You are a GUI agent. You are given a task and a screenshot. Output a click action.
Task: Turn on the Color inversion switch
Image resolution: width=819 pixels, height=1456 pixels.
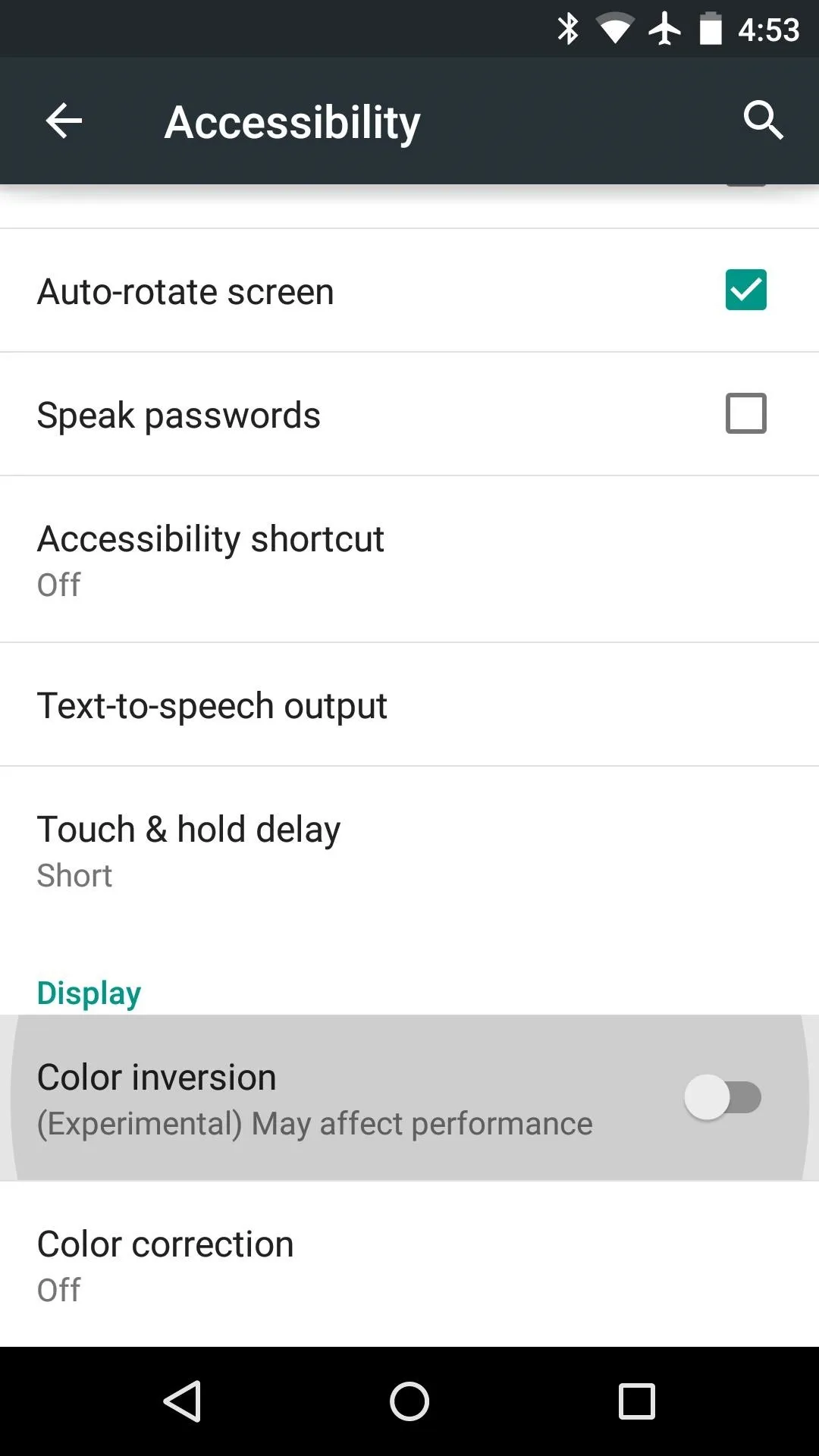(723, 1097)
